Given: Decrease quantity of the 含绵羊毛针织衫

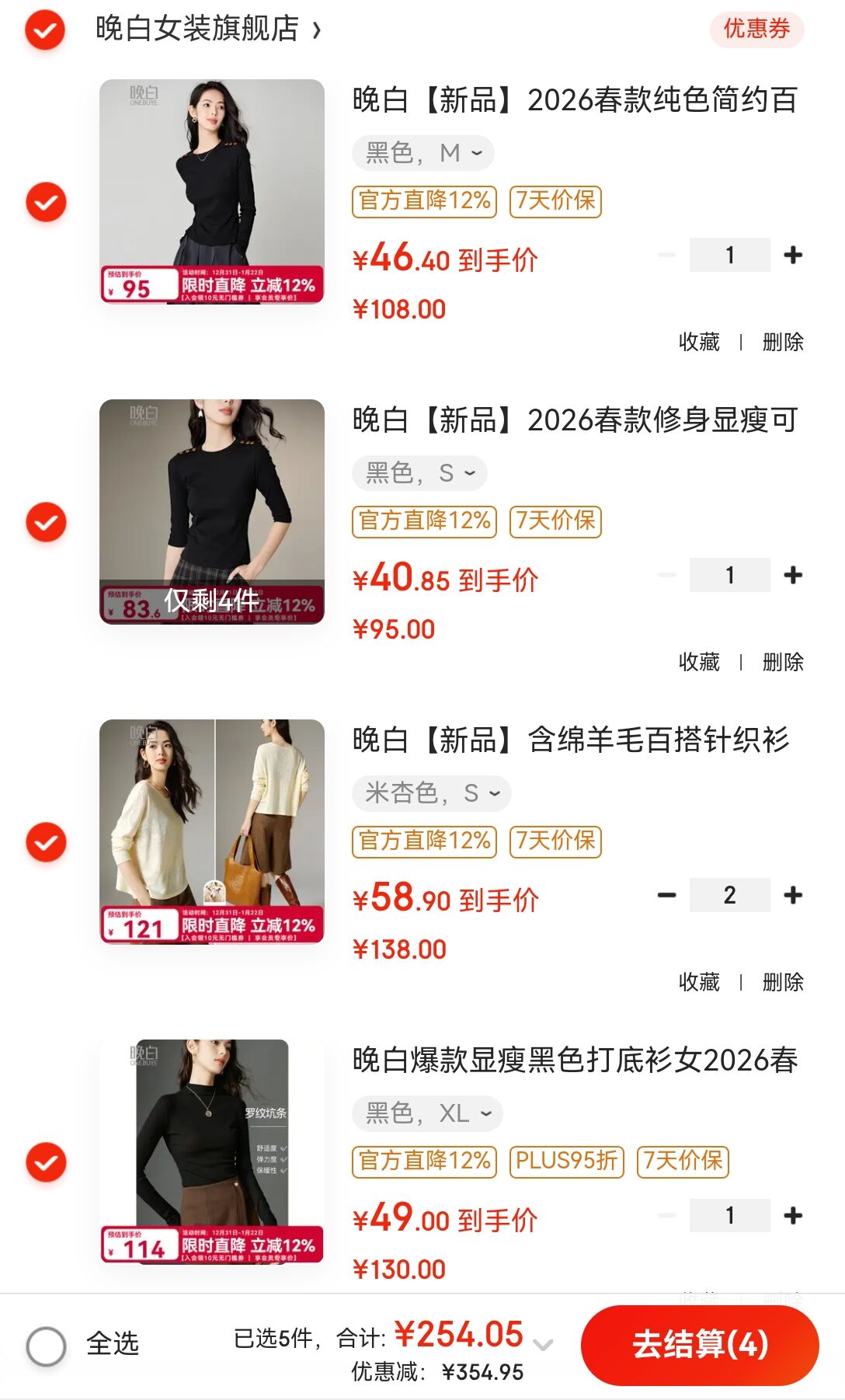Looking at the screenshot, I should click(666, 896).
